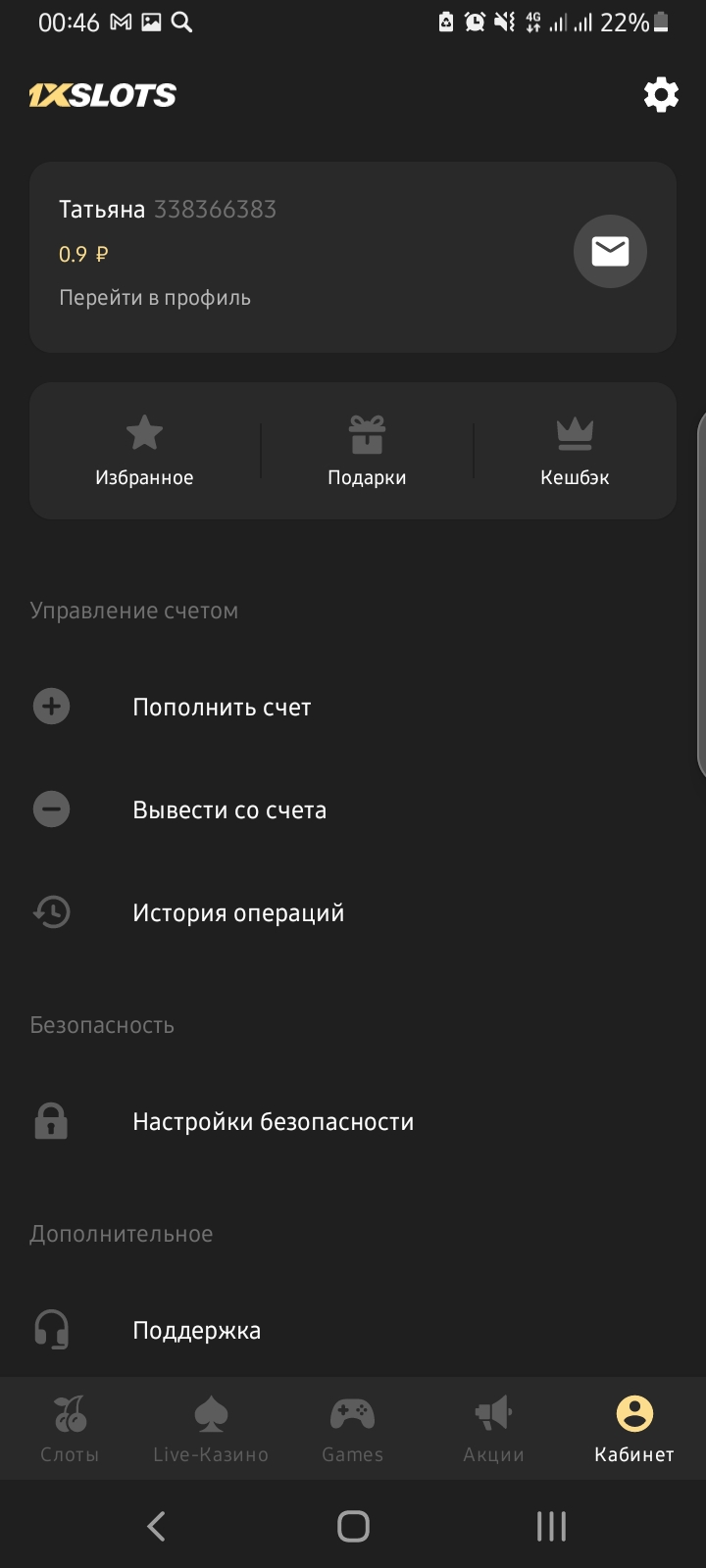Switch to the Слоты tab
Screen dimensions: 706x1568
pos(70,1429)
